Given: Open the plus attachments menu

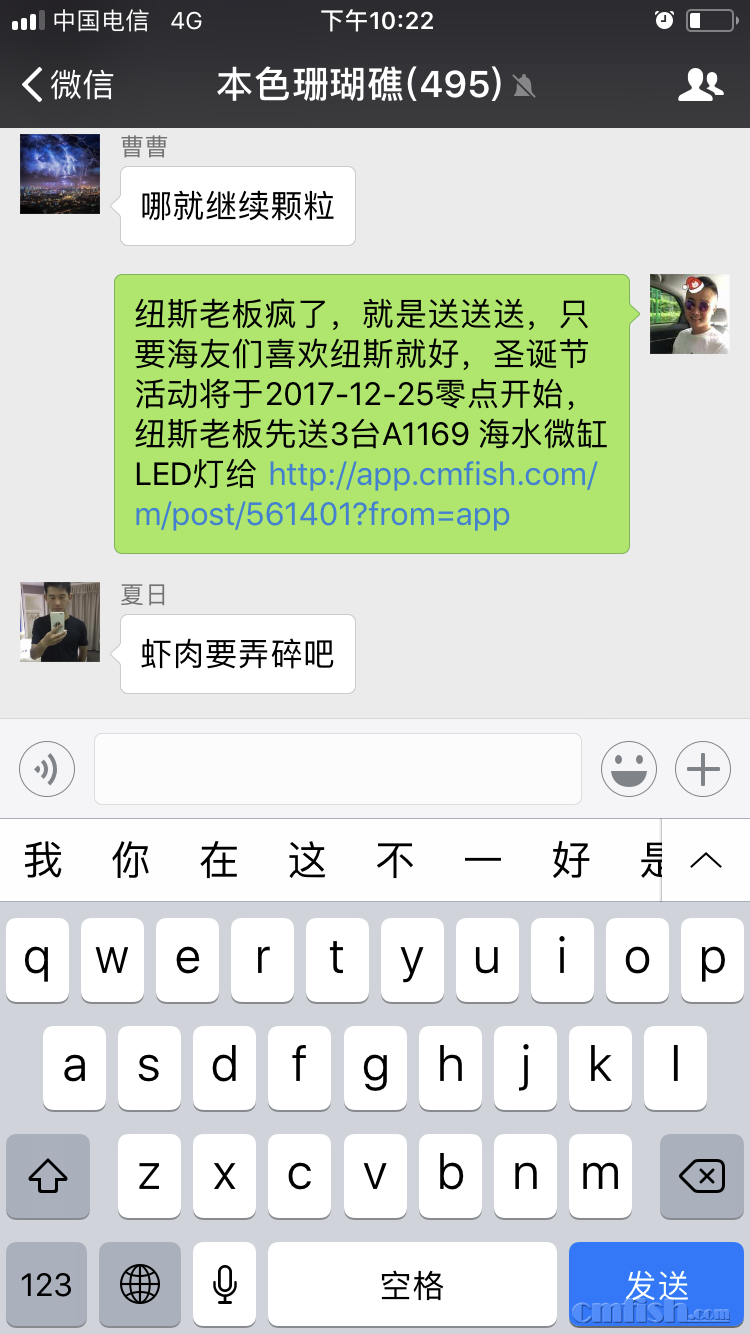Looking at the screenshot, I should coord(703,769).
